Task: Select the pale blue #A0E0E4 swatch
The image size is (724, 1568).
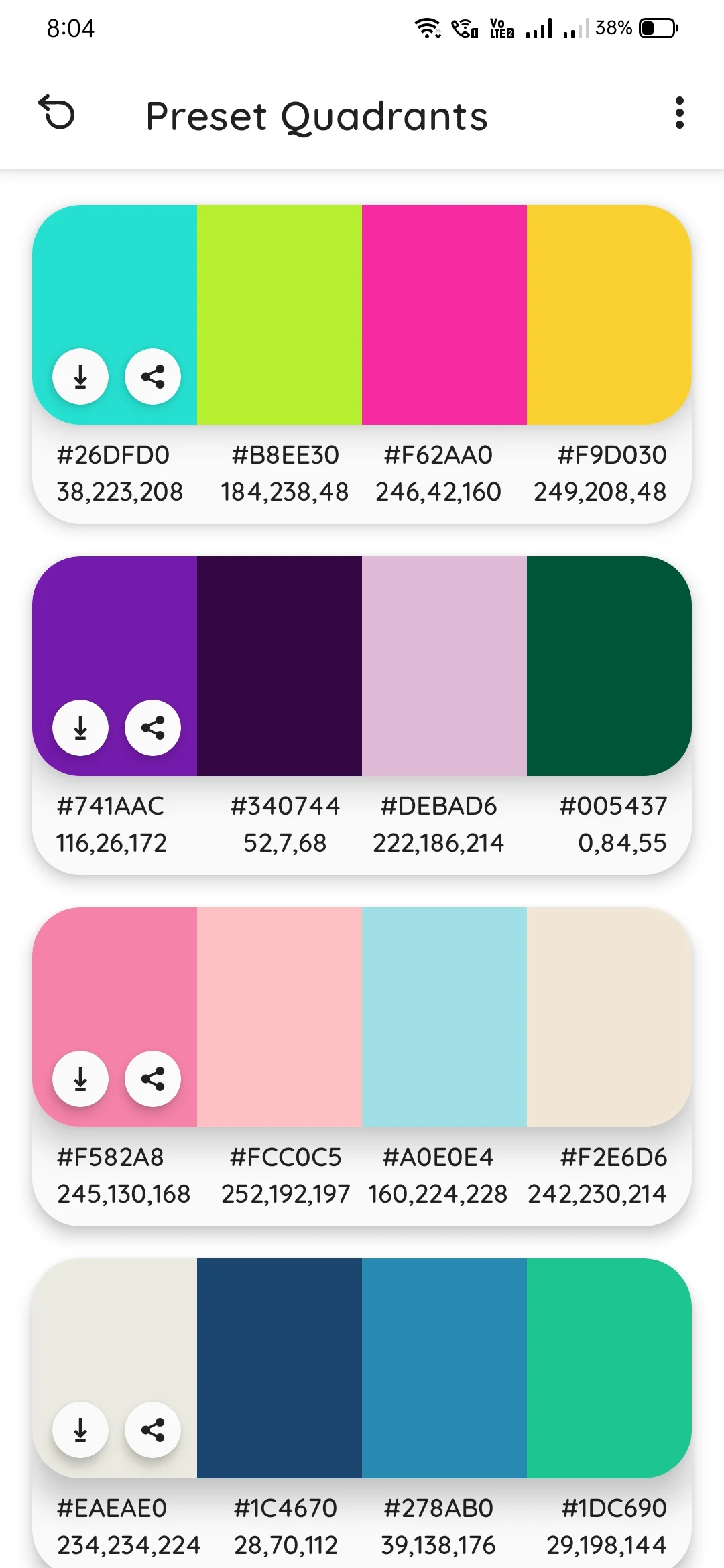Action: (444, 1017)
